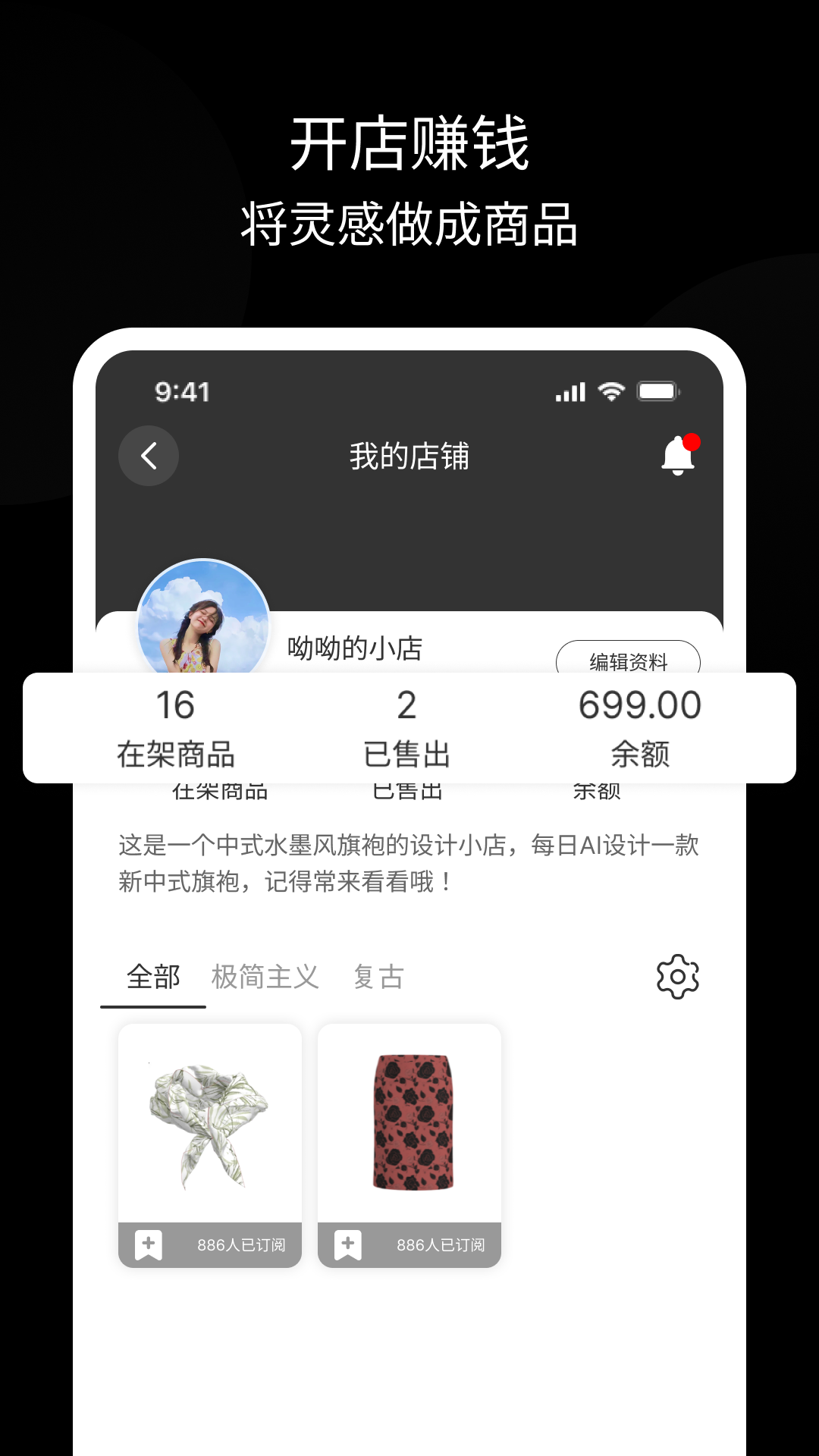The width and height of the screenshot is (819, 1456).
Task: Tap 886人已订阅 subscriber count on skirt
Action: click(442, 1244)
